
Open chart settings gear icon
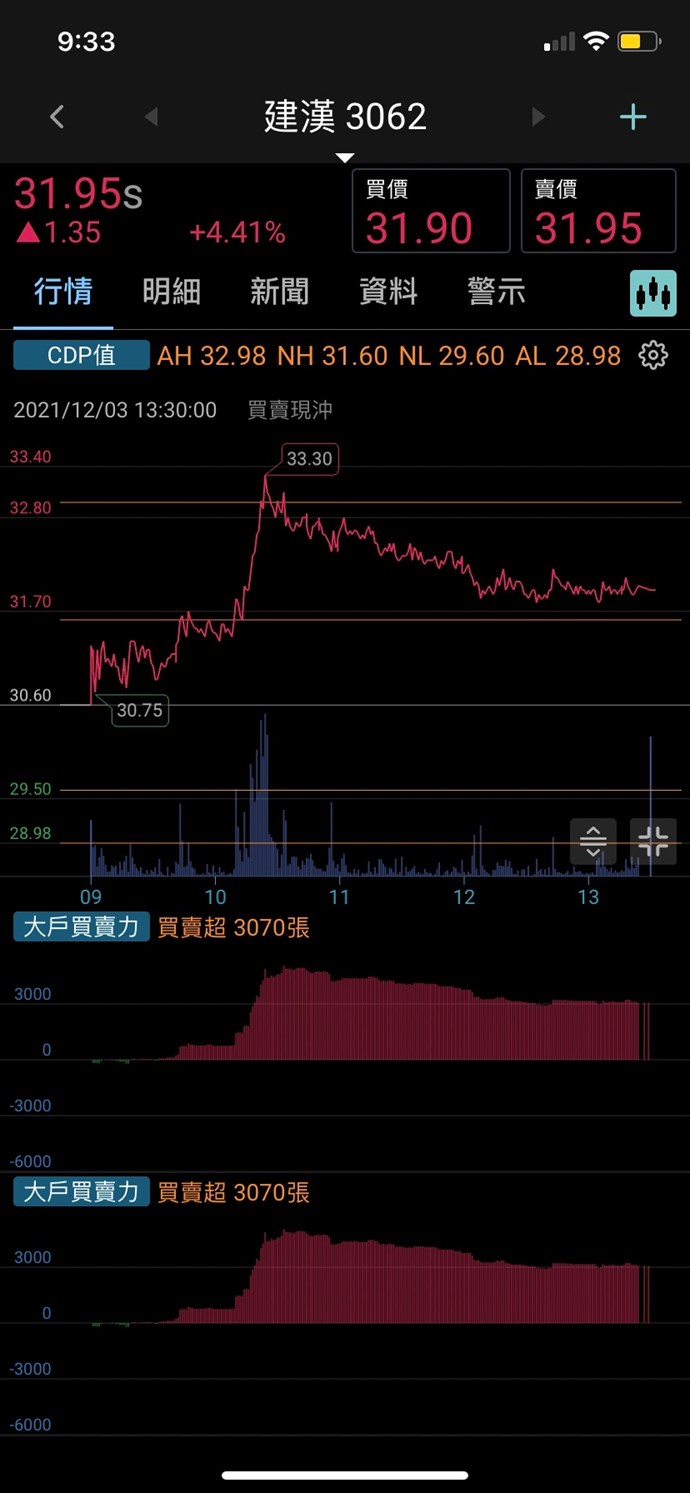(653, 355)
